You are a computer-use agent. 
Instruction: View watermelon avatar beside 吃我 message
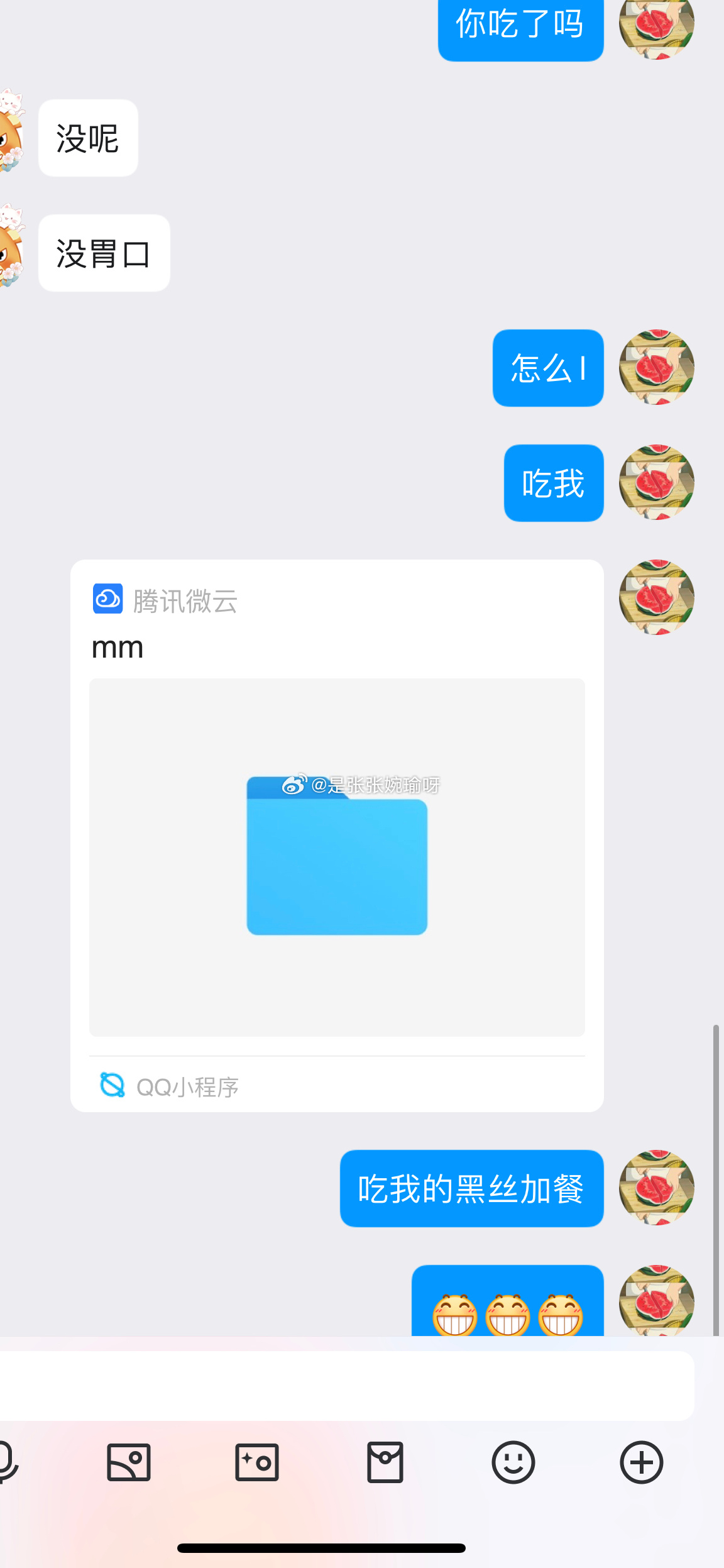pos(656,482)
